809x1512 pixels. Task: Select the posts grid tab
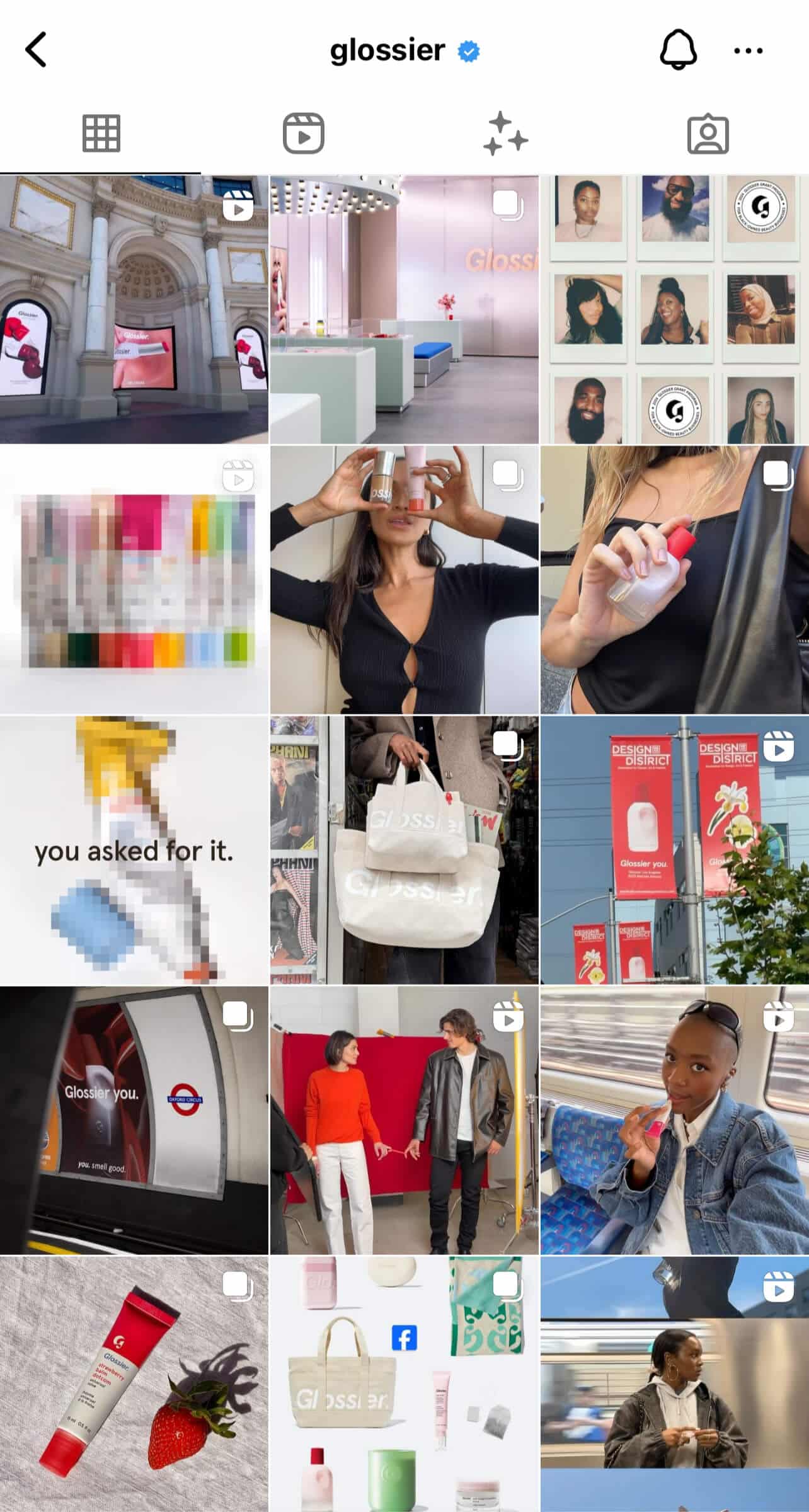[101, 134]
